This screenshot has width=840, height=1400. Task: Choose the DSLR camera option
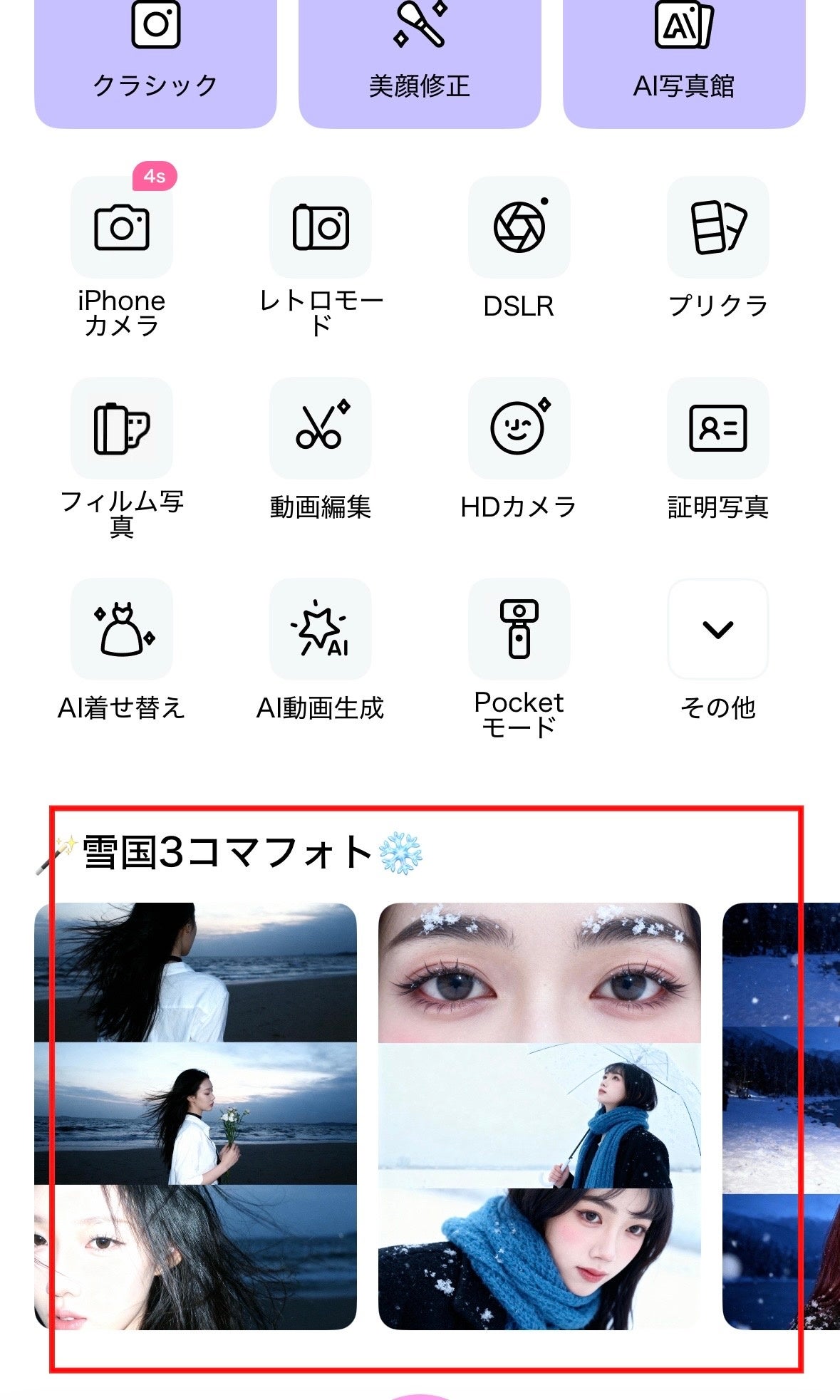(x=519, y=228)
